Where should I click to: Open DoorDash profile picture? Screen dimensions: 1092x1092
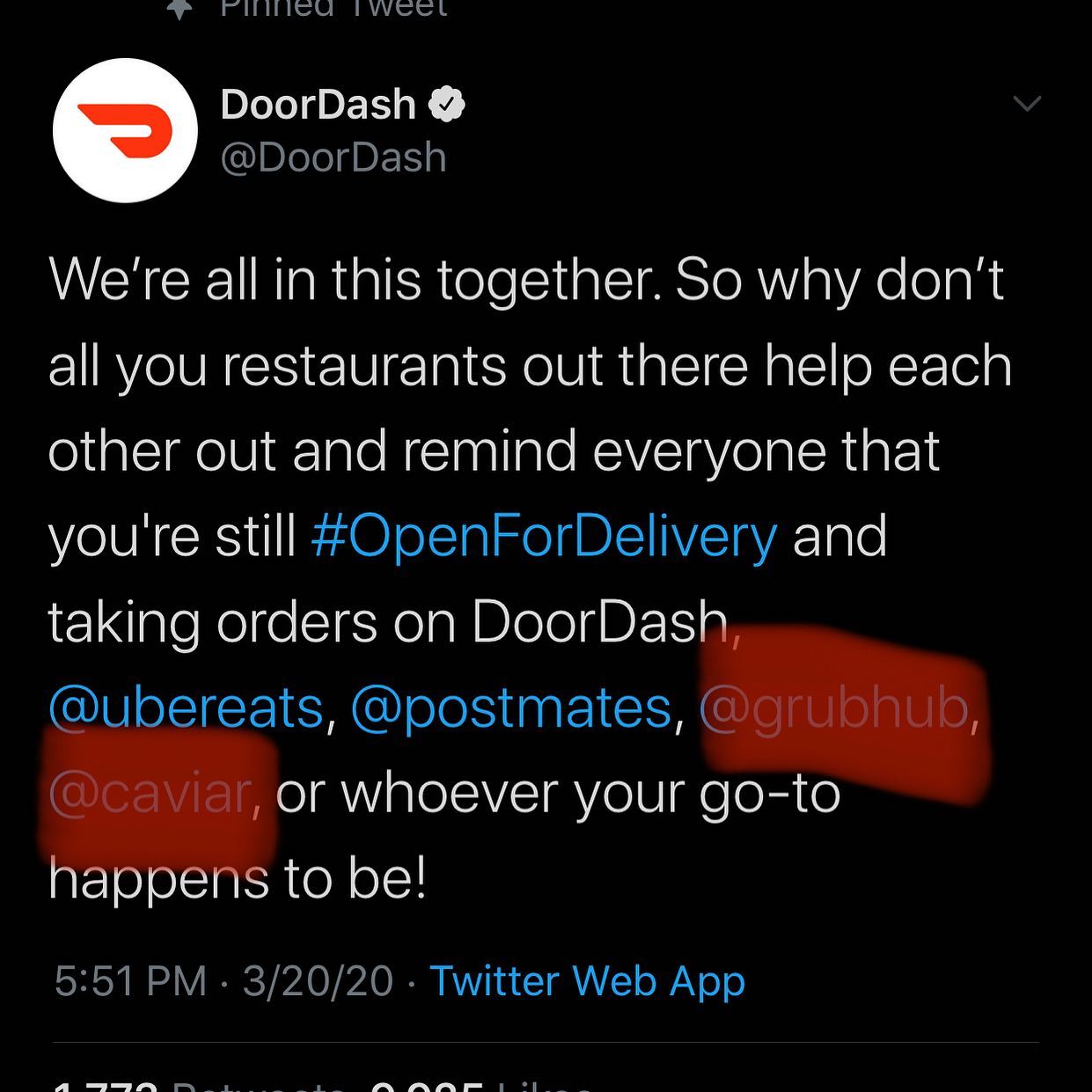click(x=125, y=130)
